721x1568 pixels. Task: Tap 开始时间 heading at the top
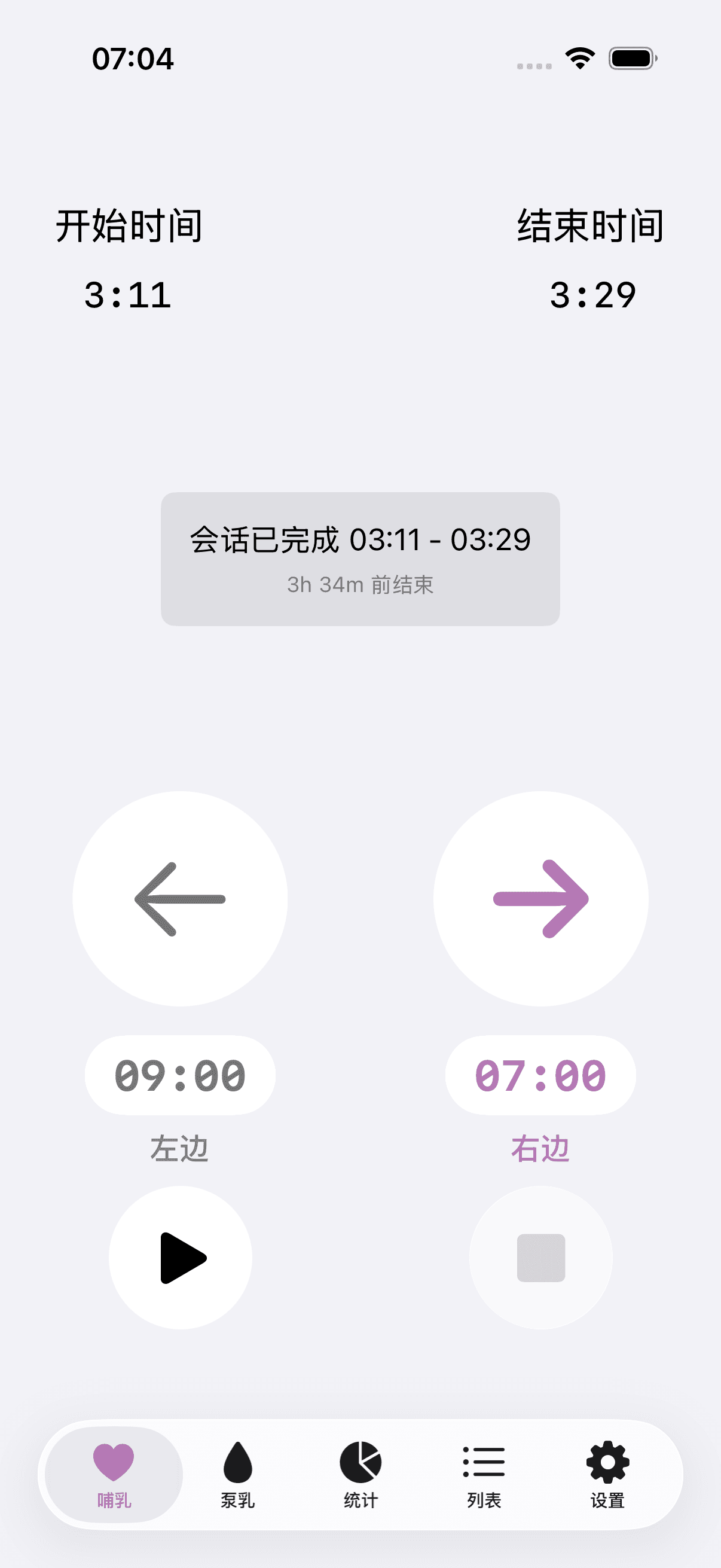tap(130, 225)
